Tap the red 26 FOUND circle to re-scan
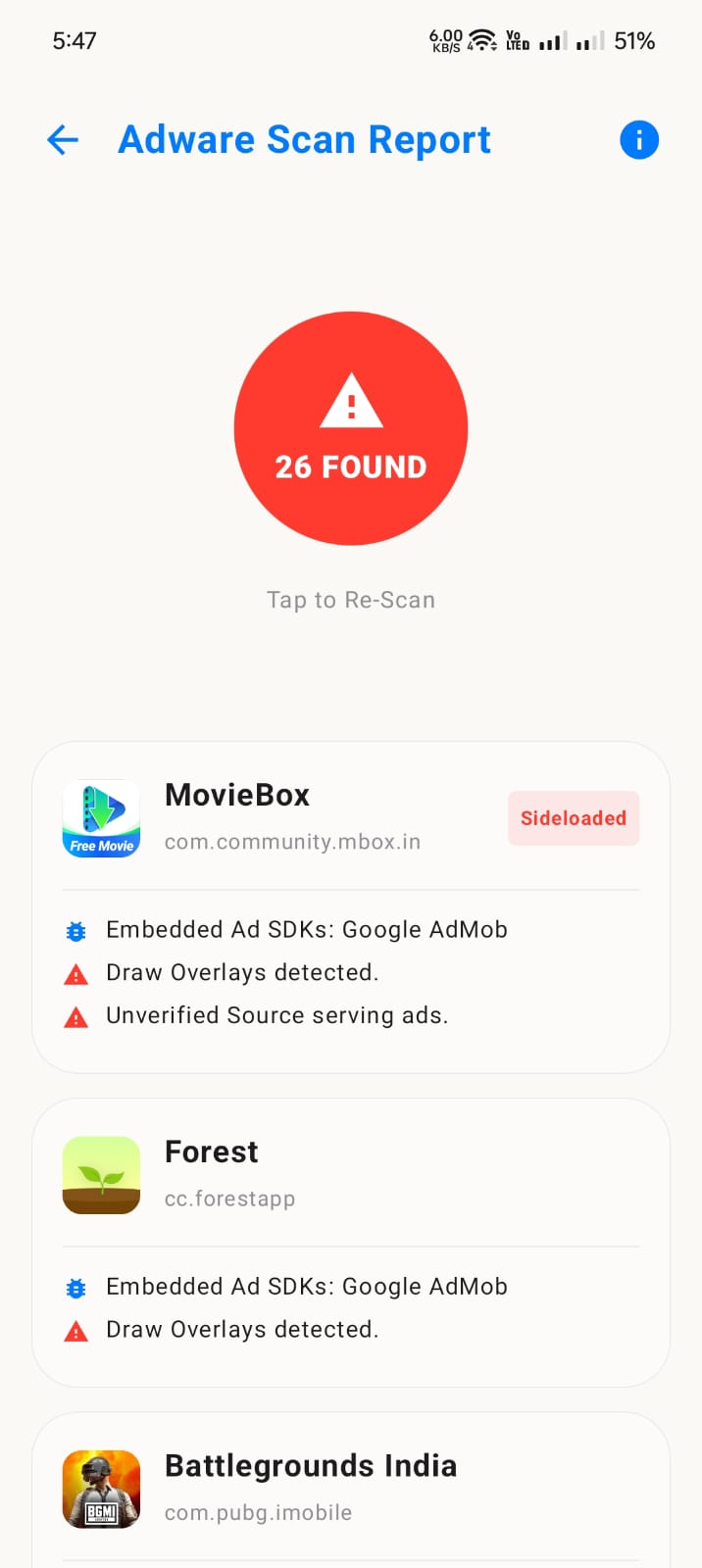This screenshot has width=702, height=1568. point(351,428)
